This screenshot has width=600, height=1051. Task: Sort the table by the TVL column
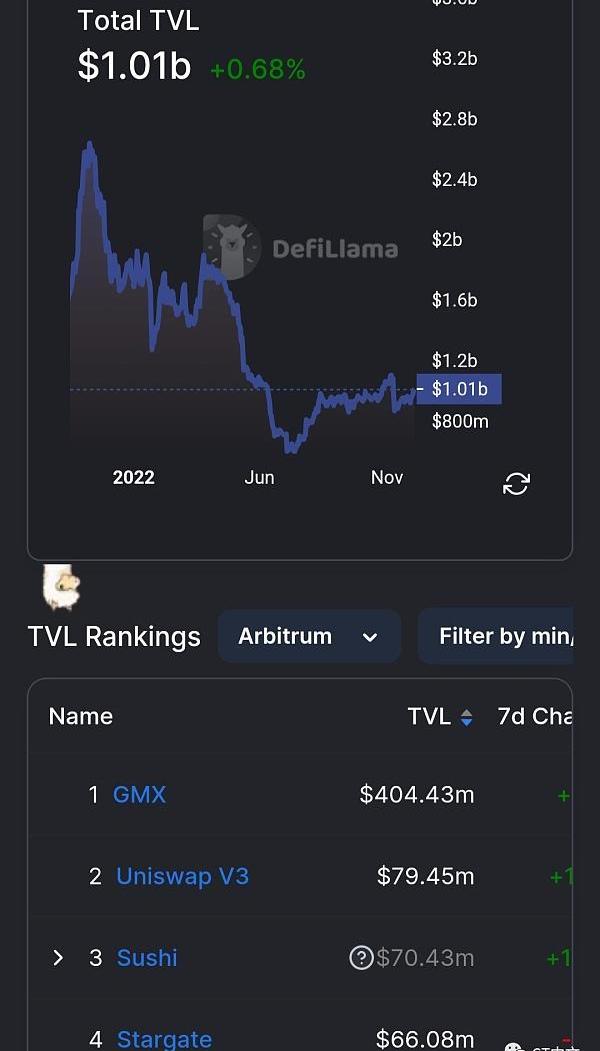point(440,717)
